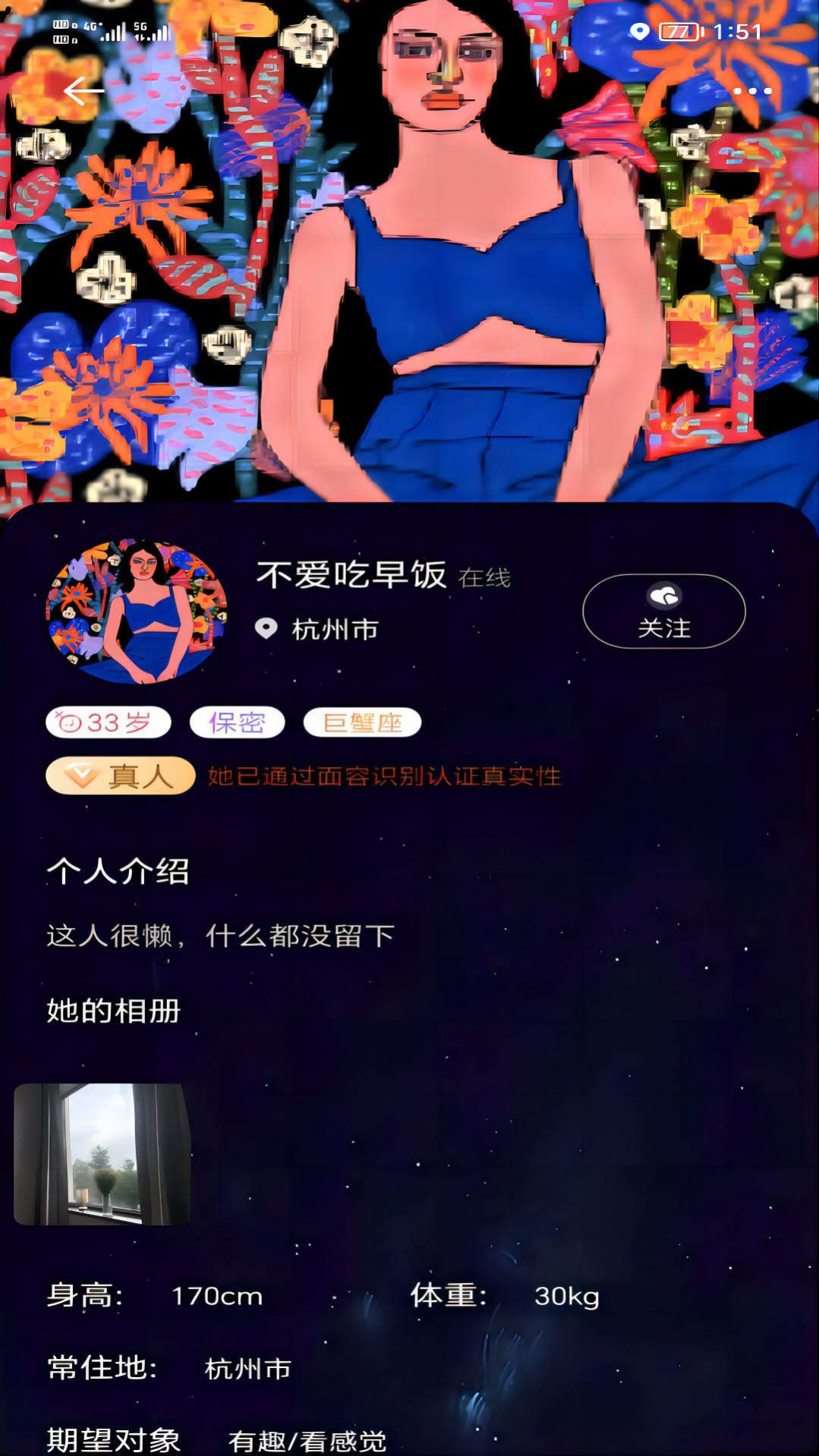Open the three-dot overflow menu

[751, 92]
